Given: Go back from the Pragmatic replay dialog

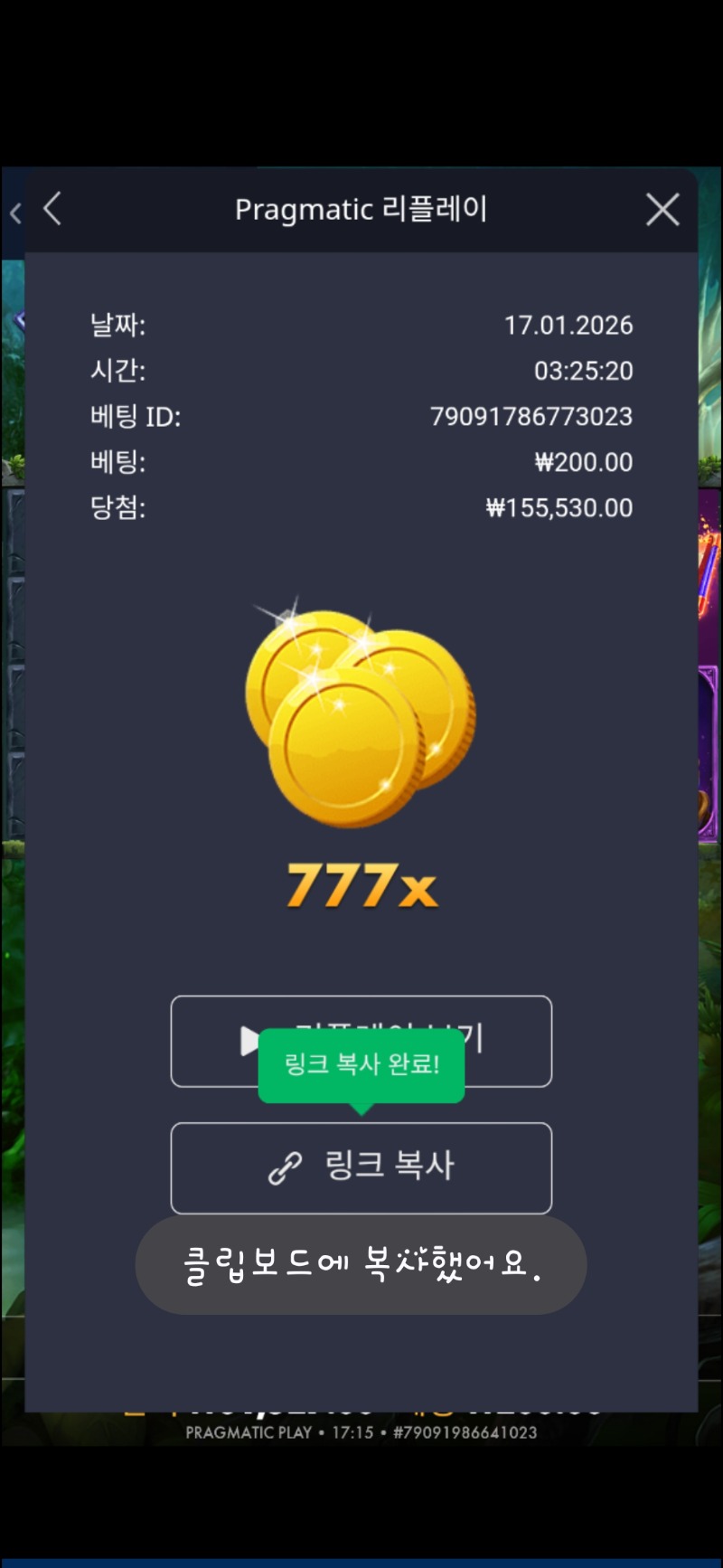Looking at the screenshot, I should (x=52, y=209).
